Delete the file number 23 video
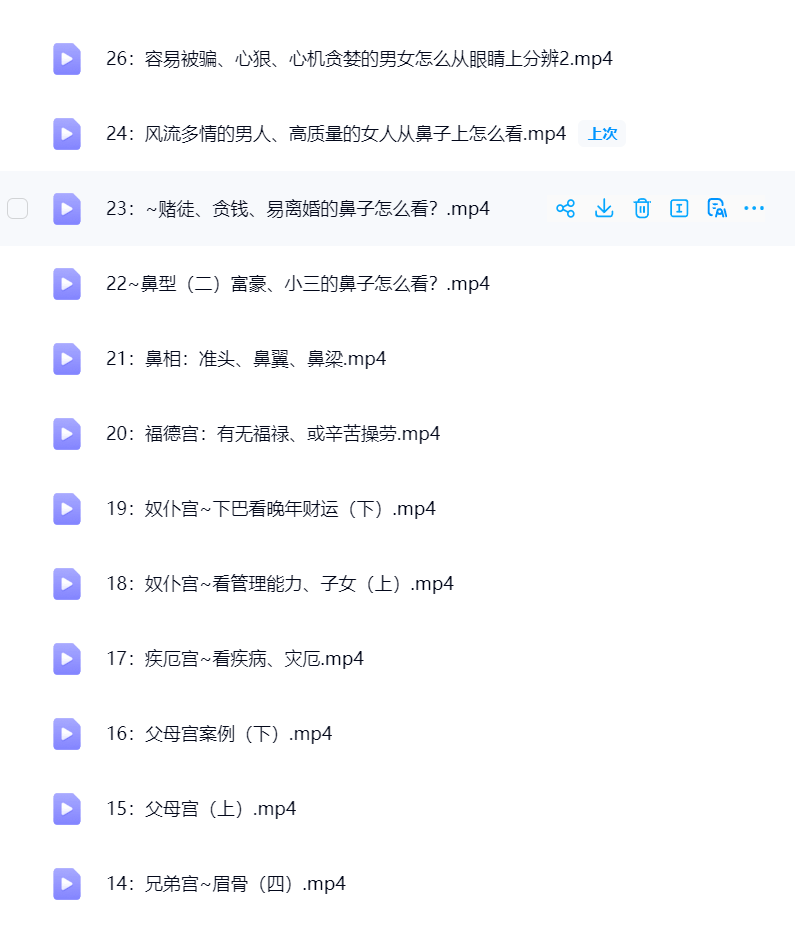The height and width of the screenshot is (934, 795). (642, 208)
